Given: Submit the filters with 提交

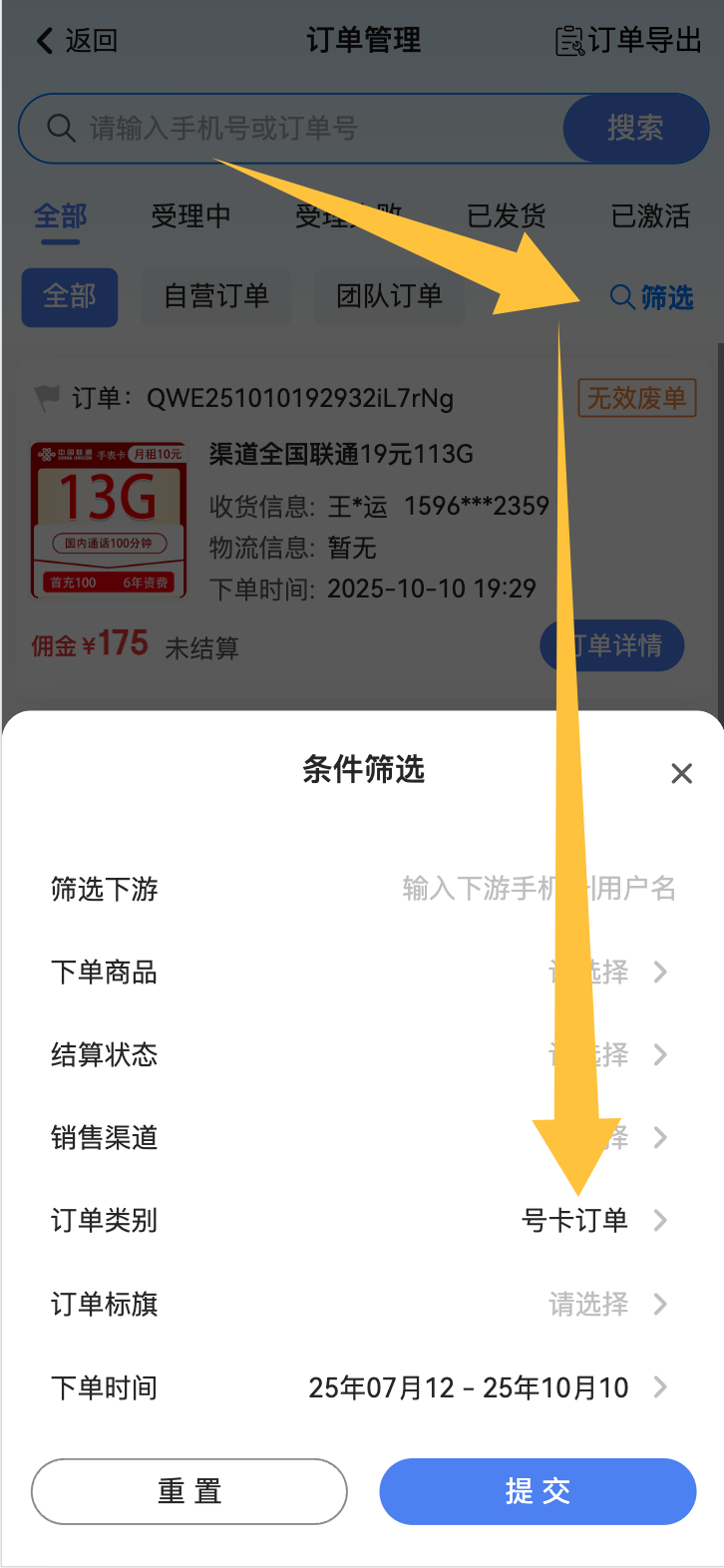Looking at the screenshot, I should [x=538, y=1491].
